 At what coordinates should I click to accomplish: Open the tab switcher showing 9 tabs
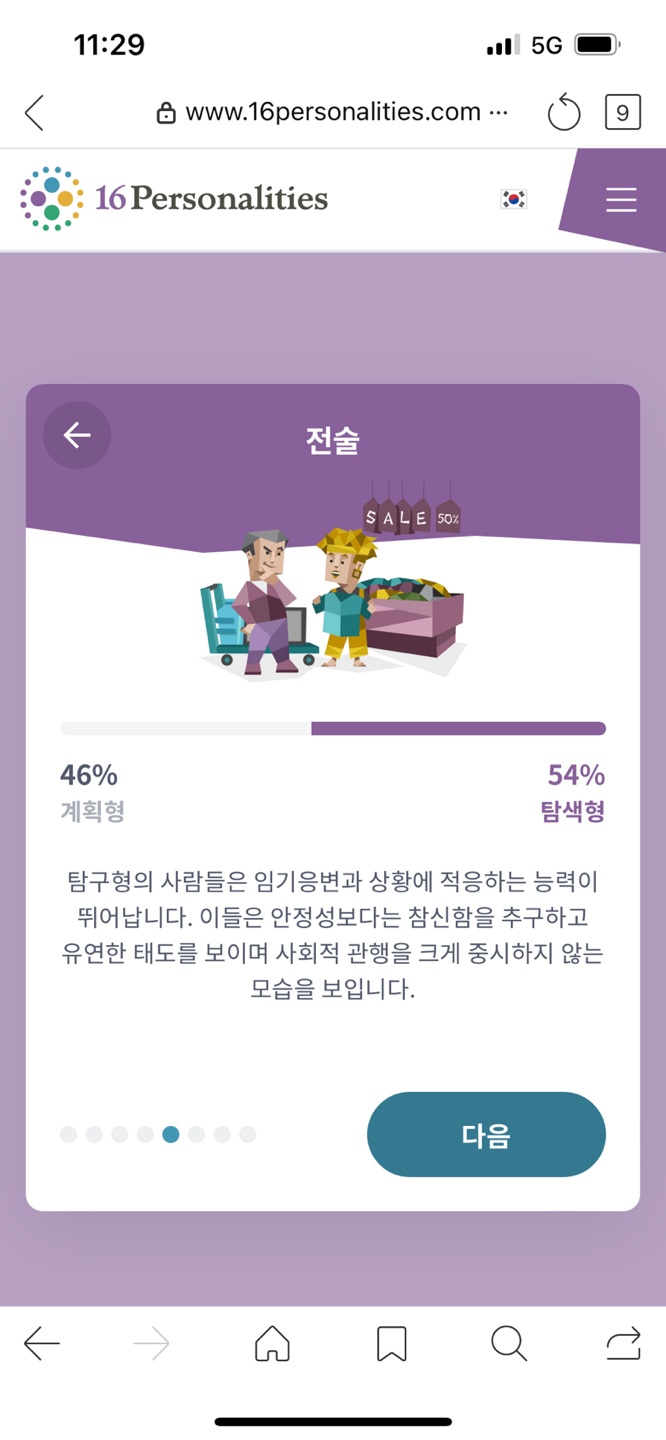(x=622, y=113)
